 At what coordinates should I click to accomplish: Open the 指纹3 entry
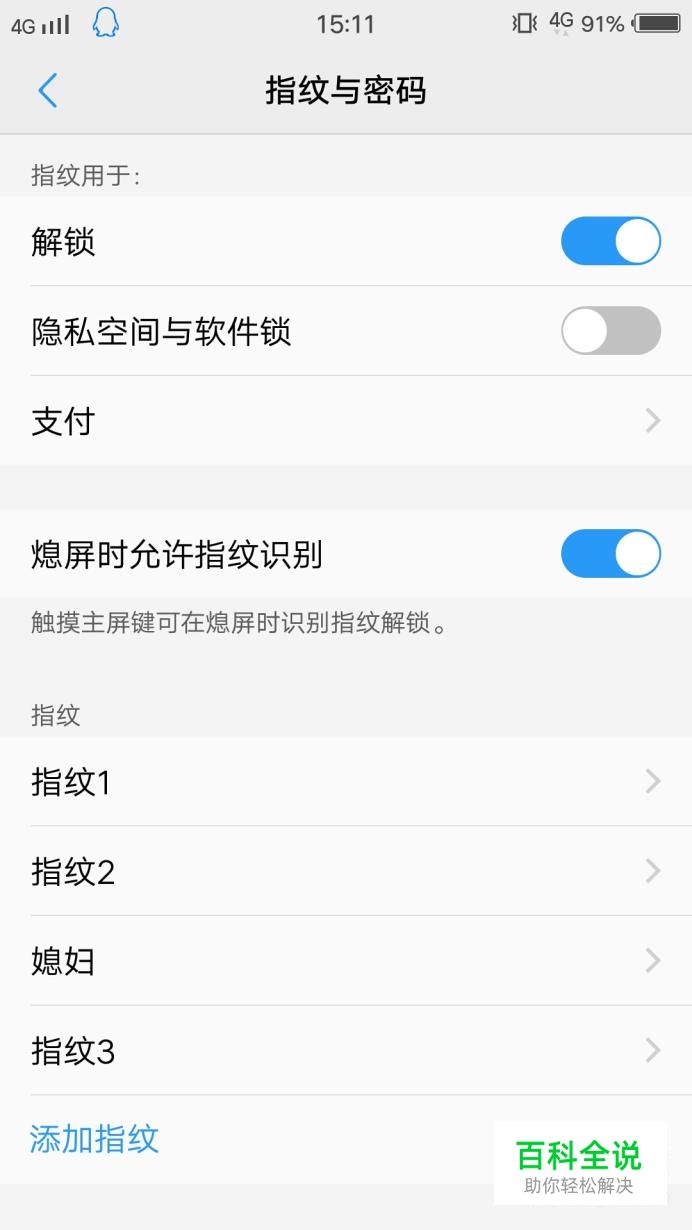click(346, 1051)
